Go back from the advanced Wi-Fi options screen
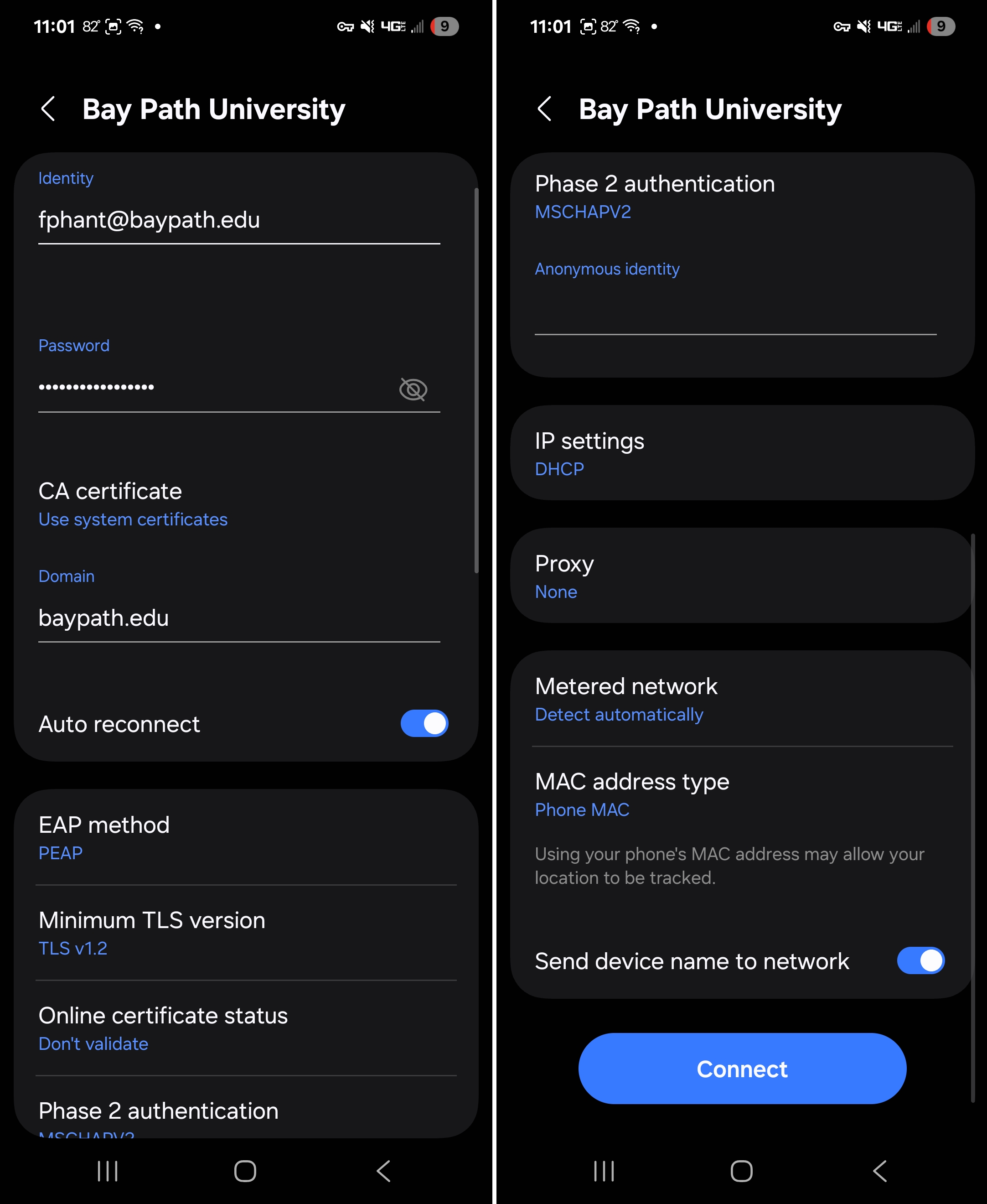This screenshot has width=987, height=1204. (545, 109)
